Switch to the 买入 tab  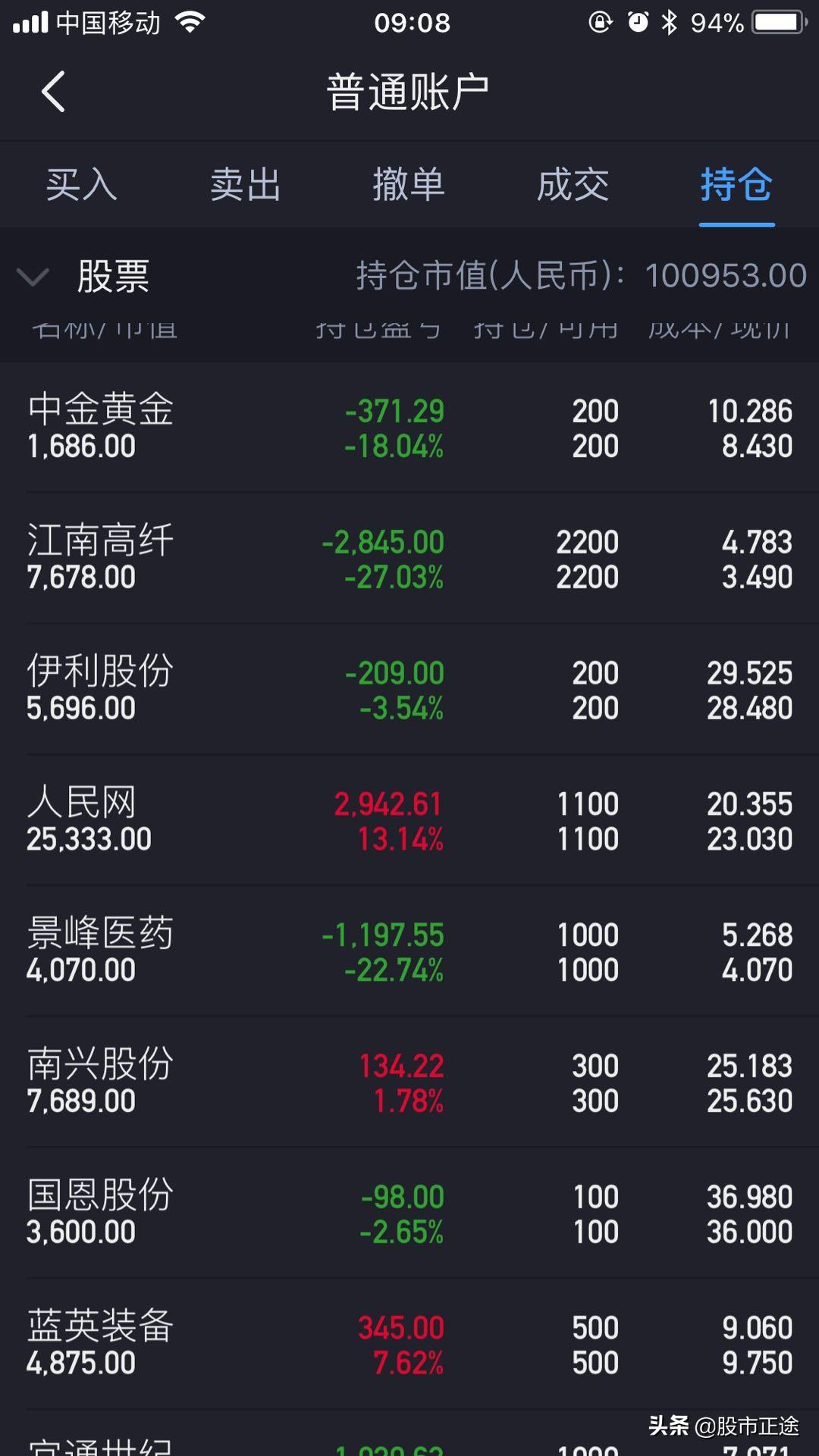81,185
